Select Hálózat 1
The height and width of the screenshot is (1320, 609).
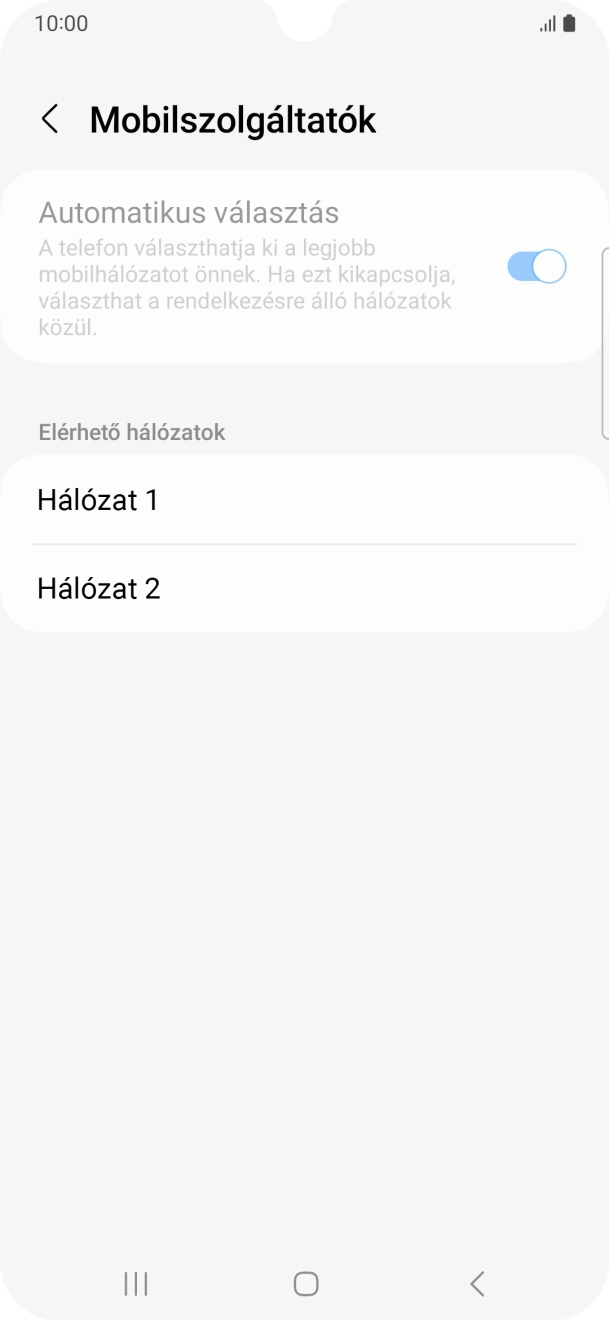(304, 500)
